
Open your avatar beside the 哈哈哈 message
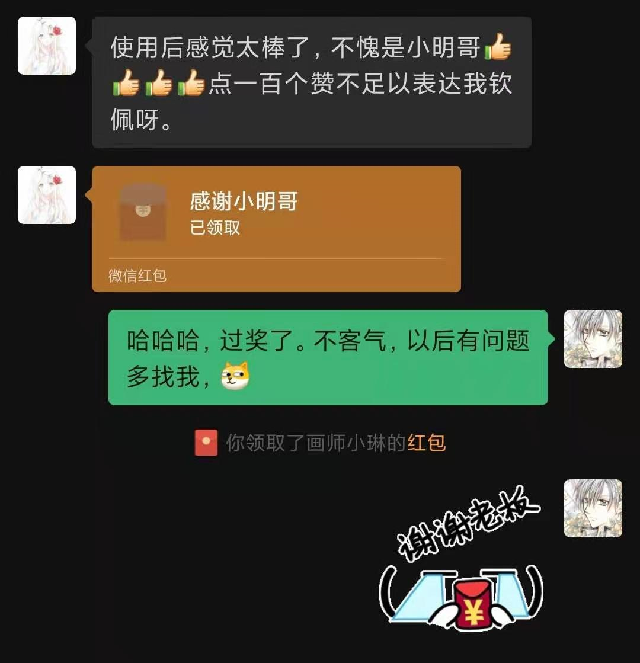[x=592, y=339]
